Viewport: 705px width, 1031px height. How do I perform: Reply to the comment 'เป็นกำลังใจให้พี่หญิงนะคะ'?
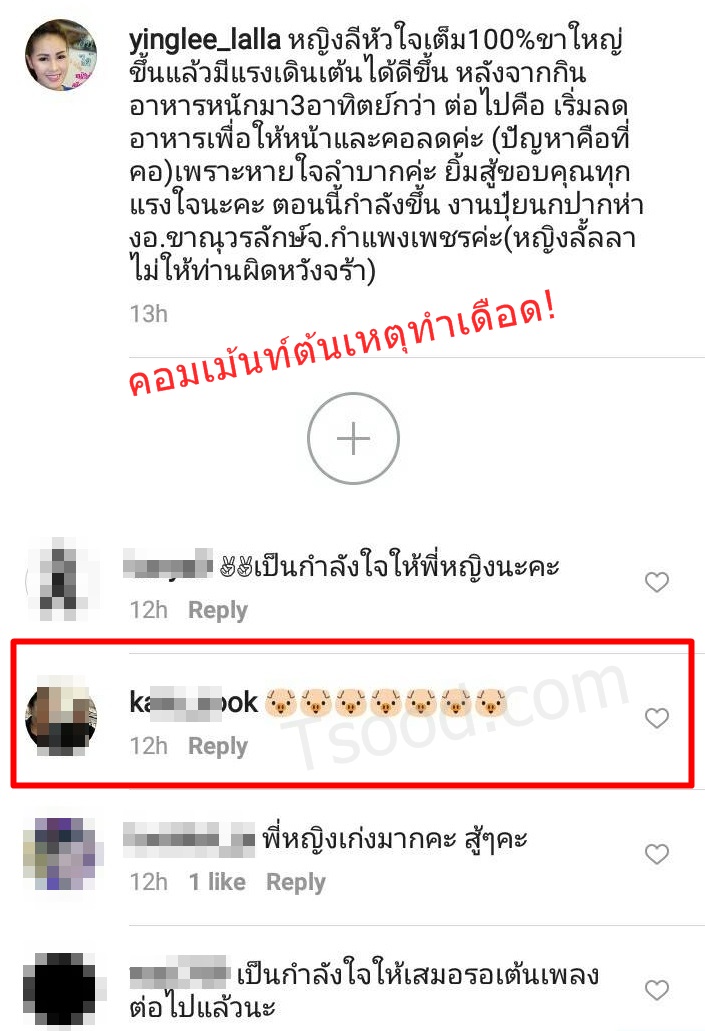click(217, 610)
